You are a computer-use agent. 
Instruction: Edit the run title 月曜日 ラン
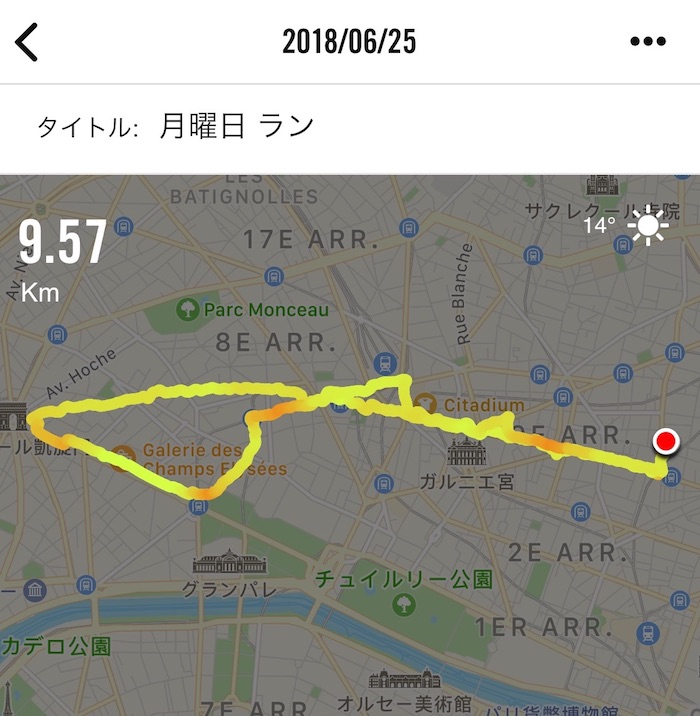point(236,127)
